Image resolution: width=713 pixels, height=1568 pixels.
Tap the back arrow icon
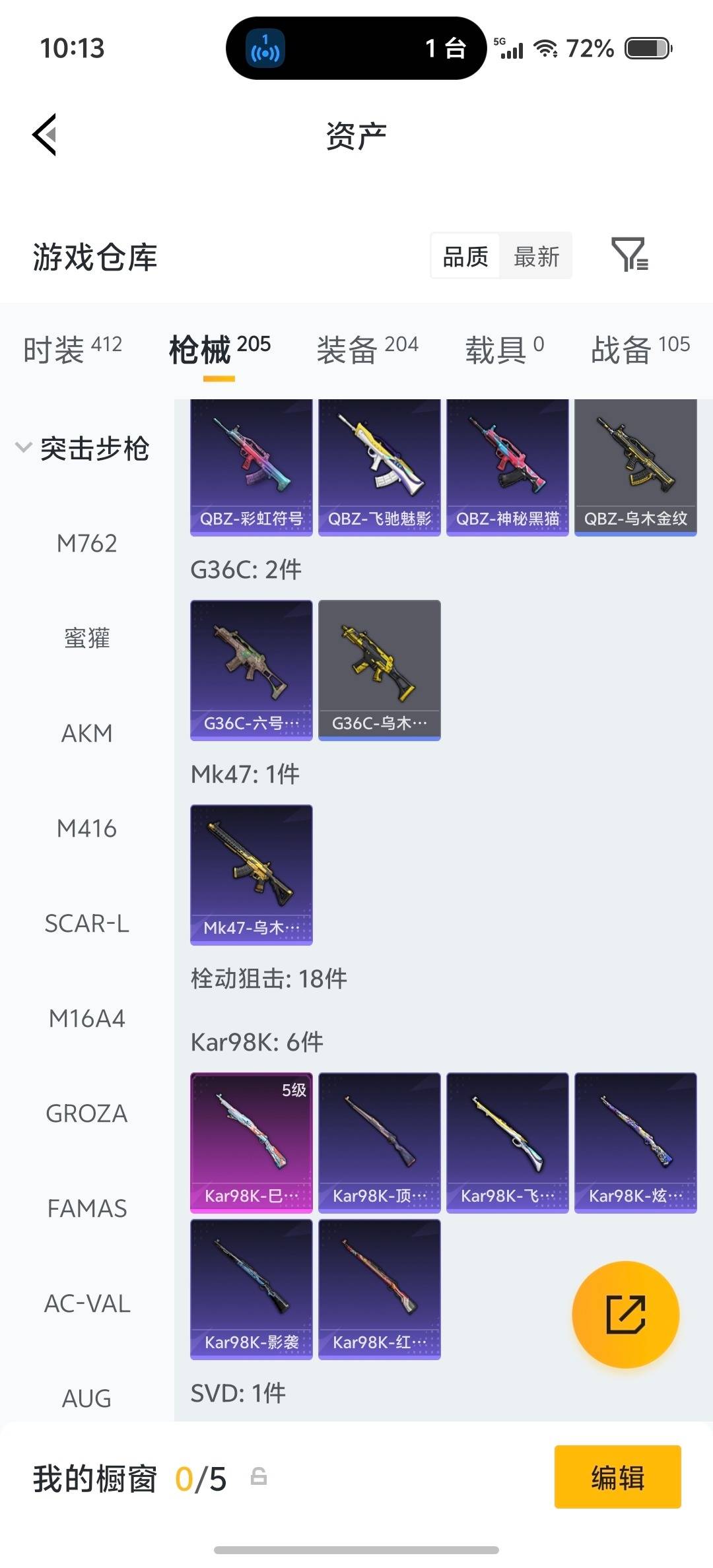(x=44, y=134)
